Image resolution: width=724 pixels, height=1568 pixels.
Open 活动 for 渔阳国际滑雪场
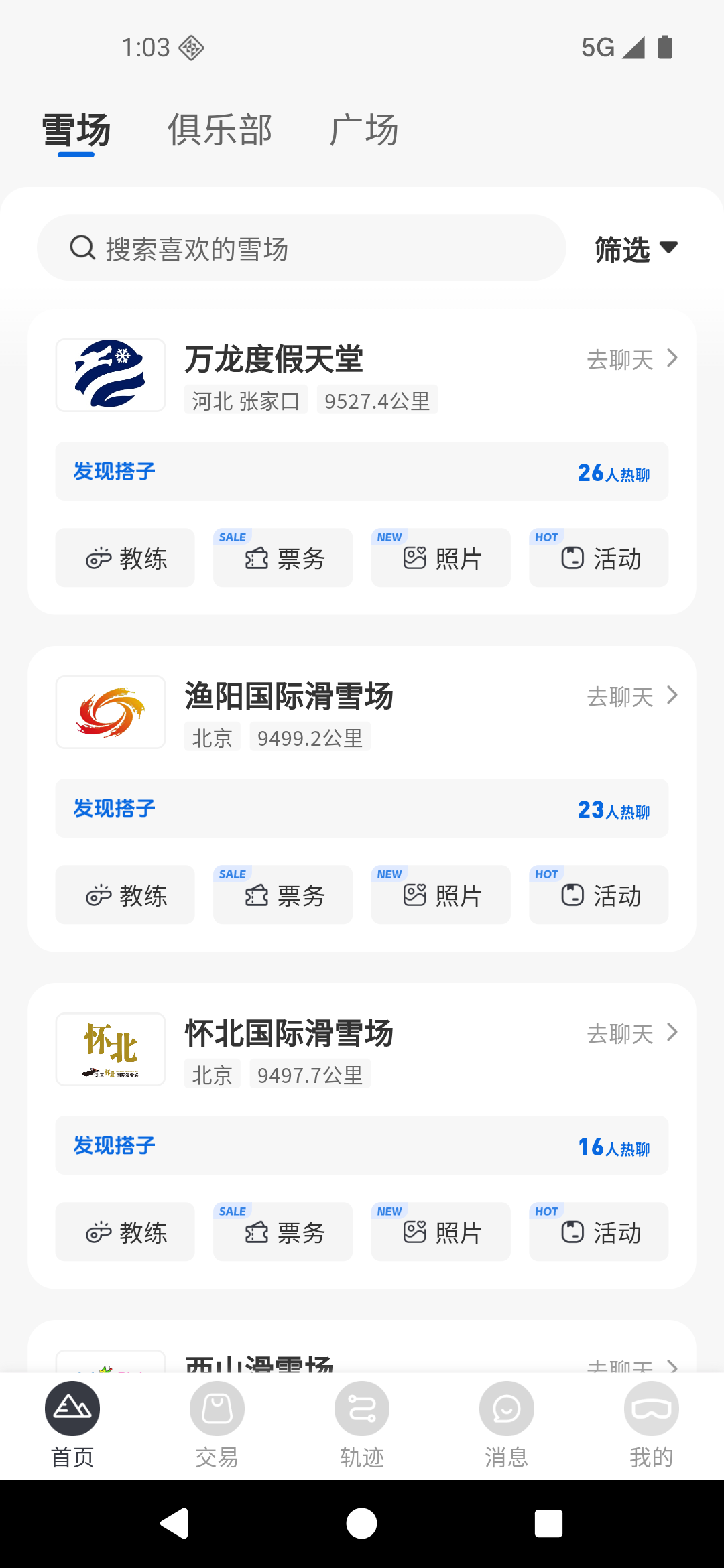[x=598, y=895]
